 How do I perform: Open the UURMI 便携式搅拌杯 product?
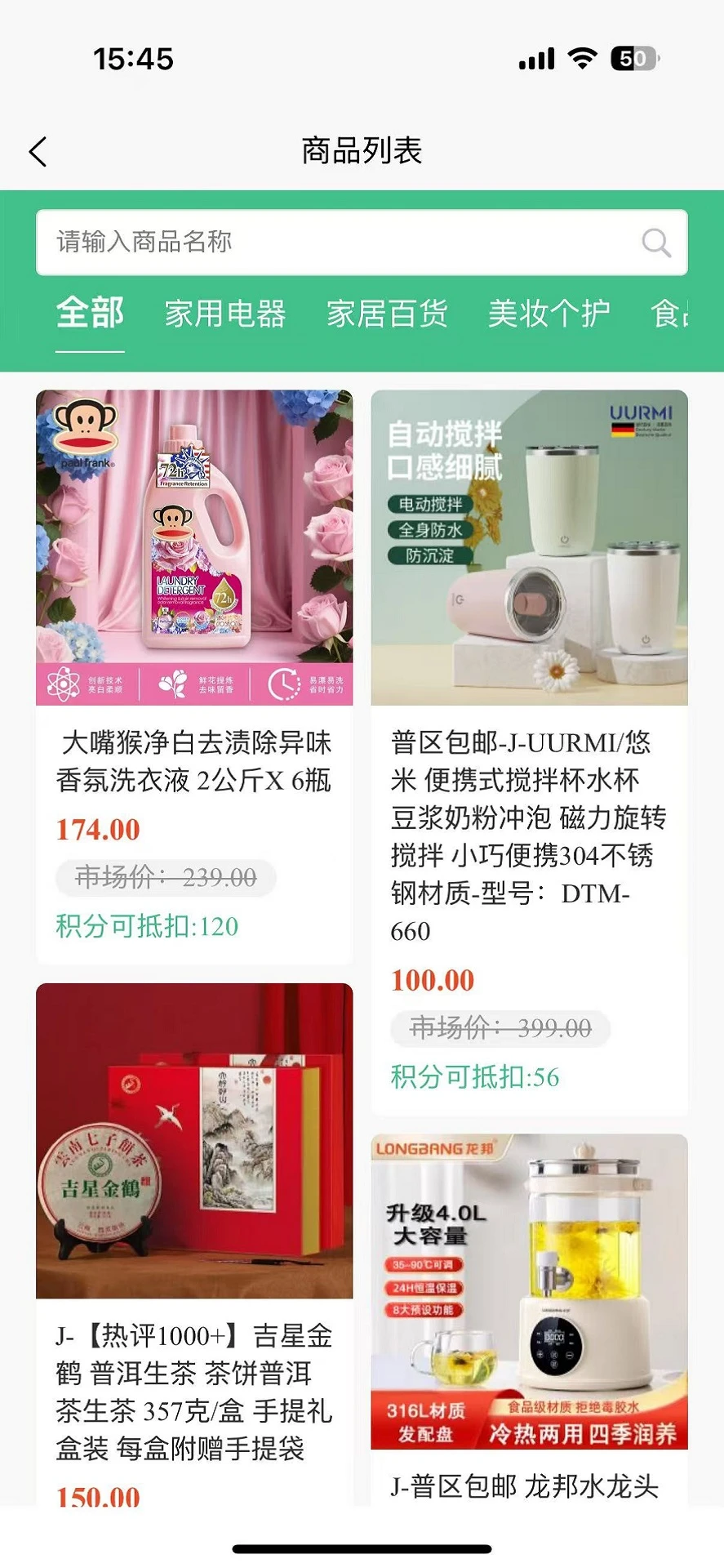pyautogui.click(x=529, y=547)
